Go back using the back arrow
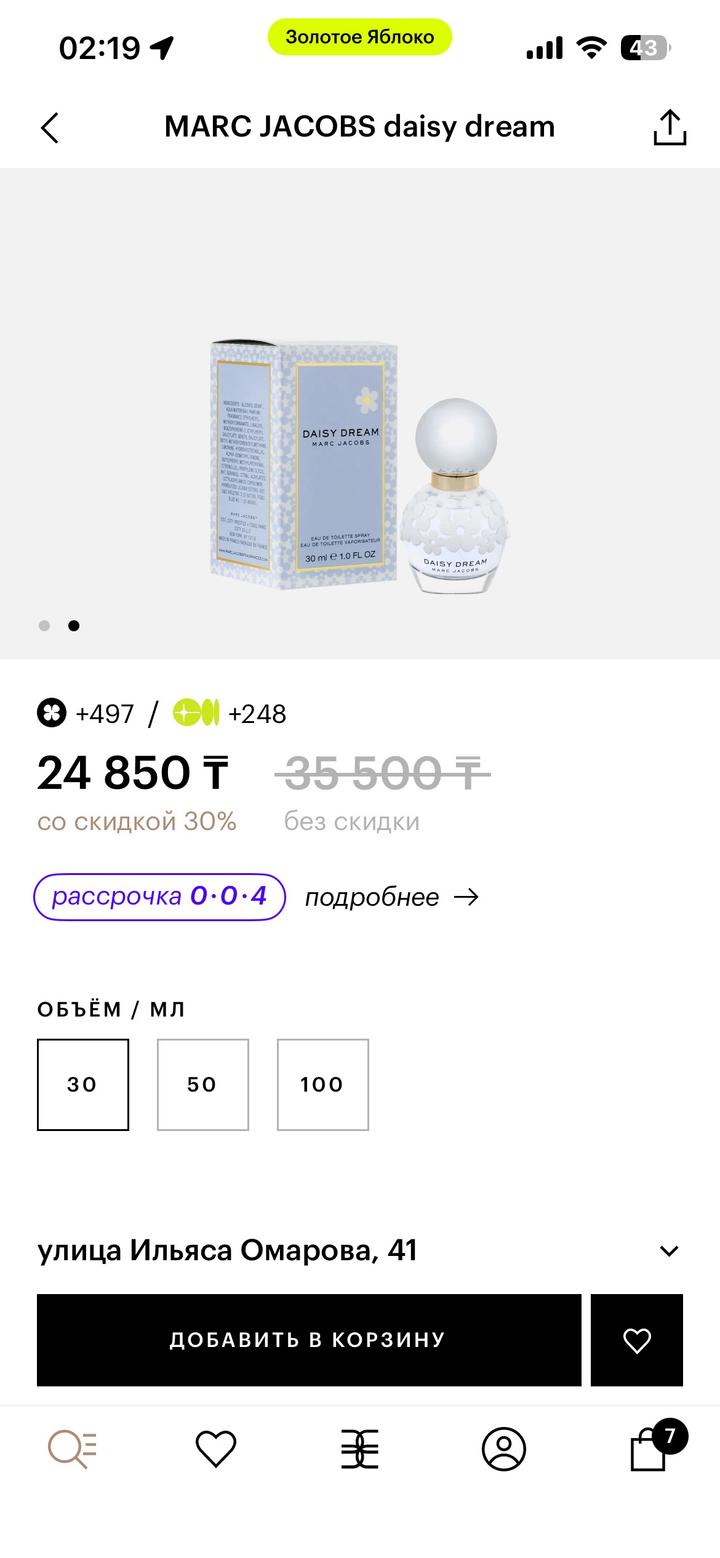Viewport: 720px width, 1558px height. click(50, 126)
